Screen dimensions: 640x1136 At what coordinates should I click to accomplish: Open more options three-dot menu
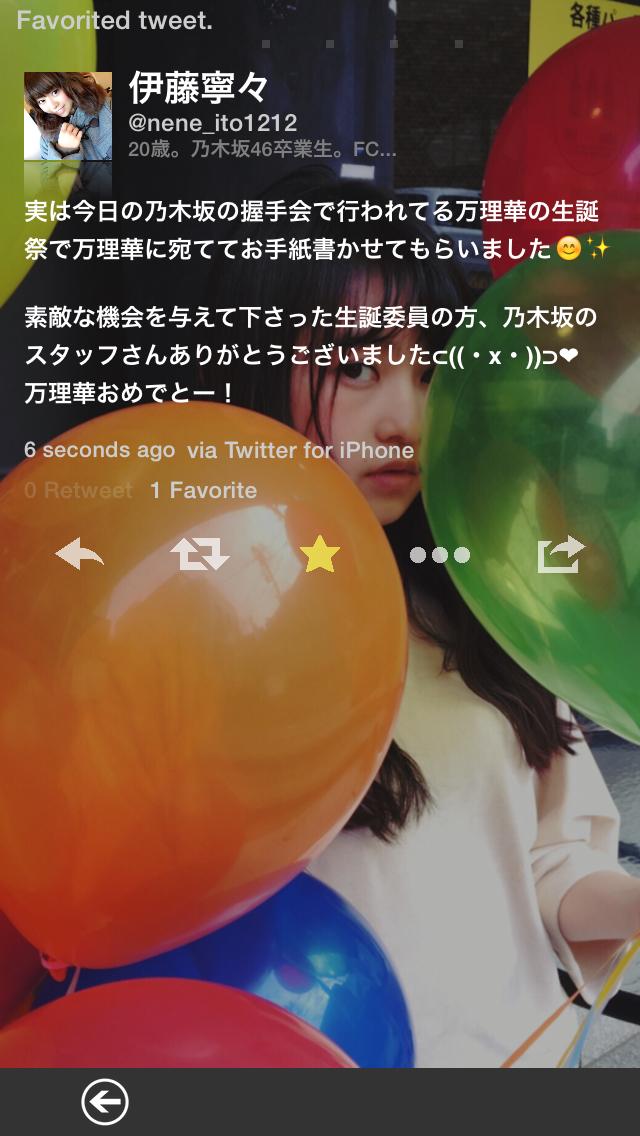point(440,554)
